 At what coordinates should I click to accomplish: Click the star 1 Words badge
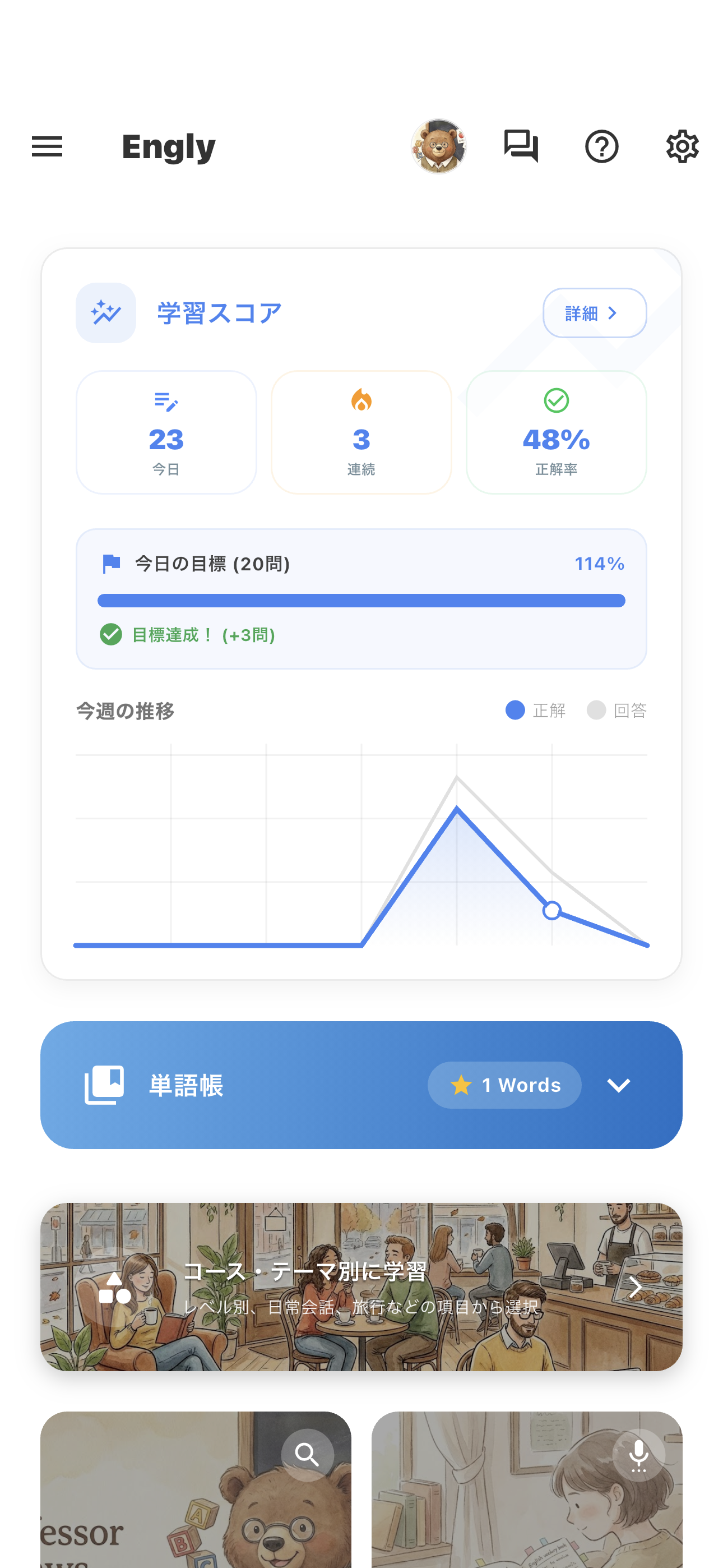tap(504, 1084)
